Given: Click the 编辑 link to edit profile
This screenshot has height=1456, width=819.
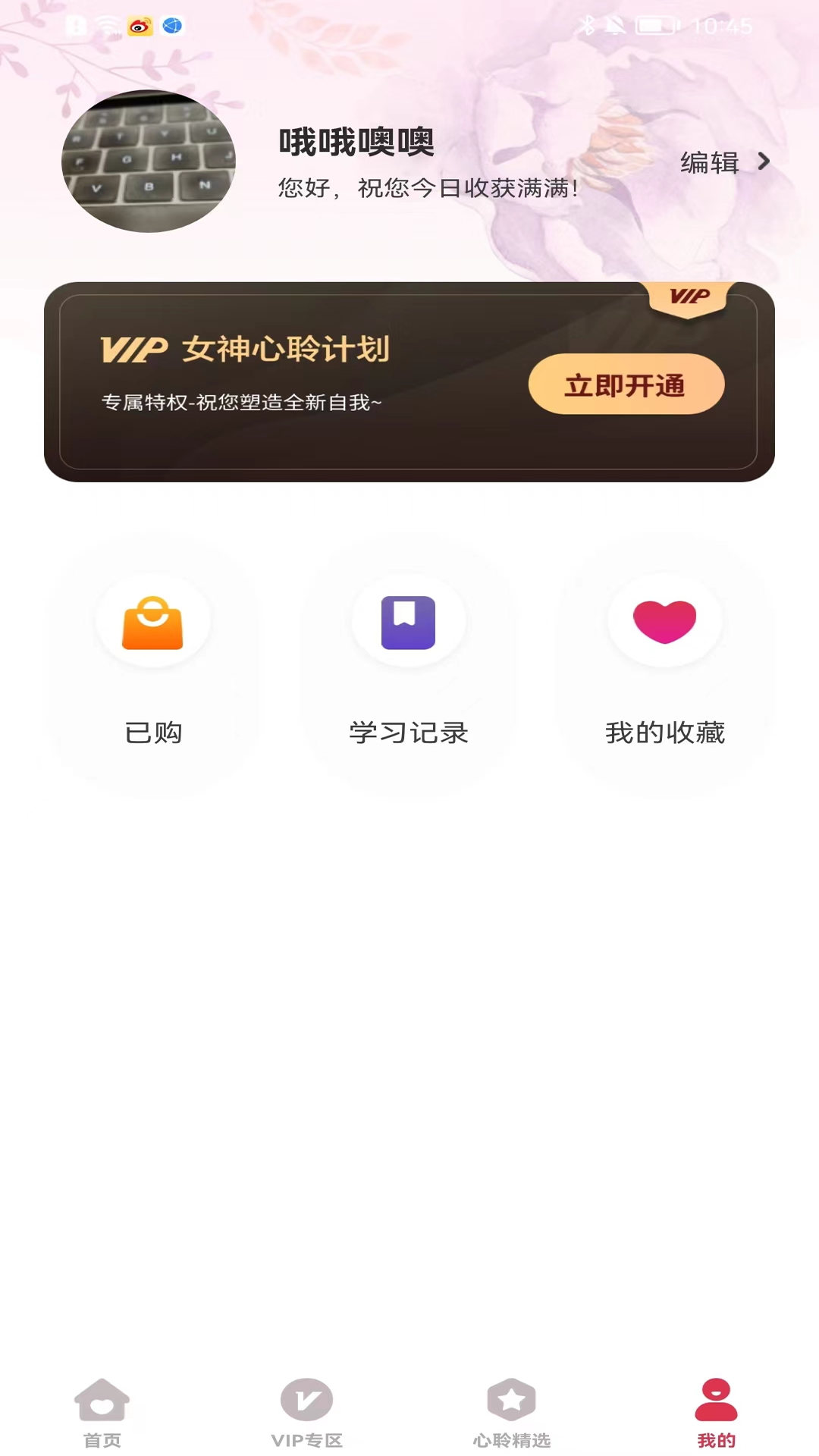Looking at the screenshot, I should pyautogui.click(x=710, y=162).
